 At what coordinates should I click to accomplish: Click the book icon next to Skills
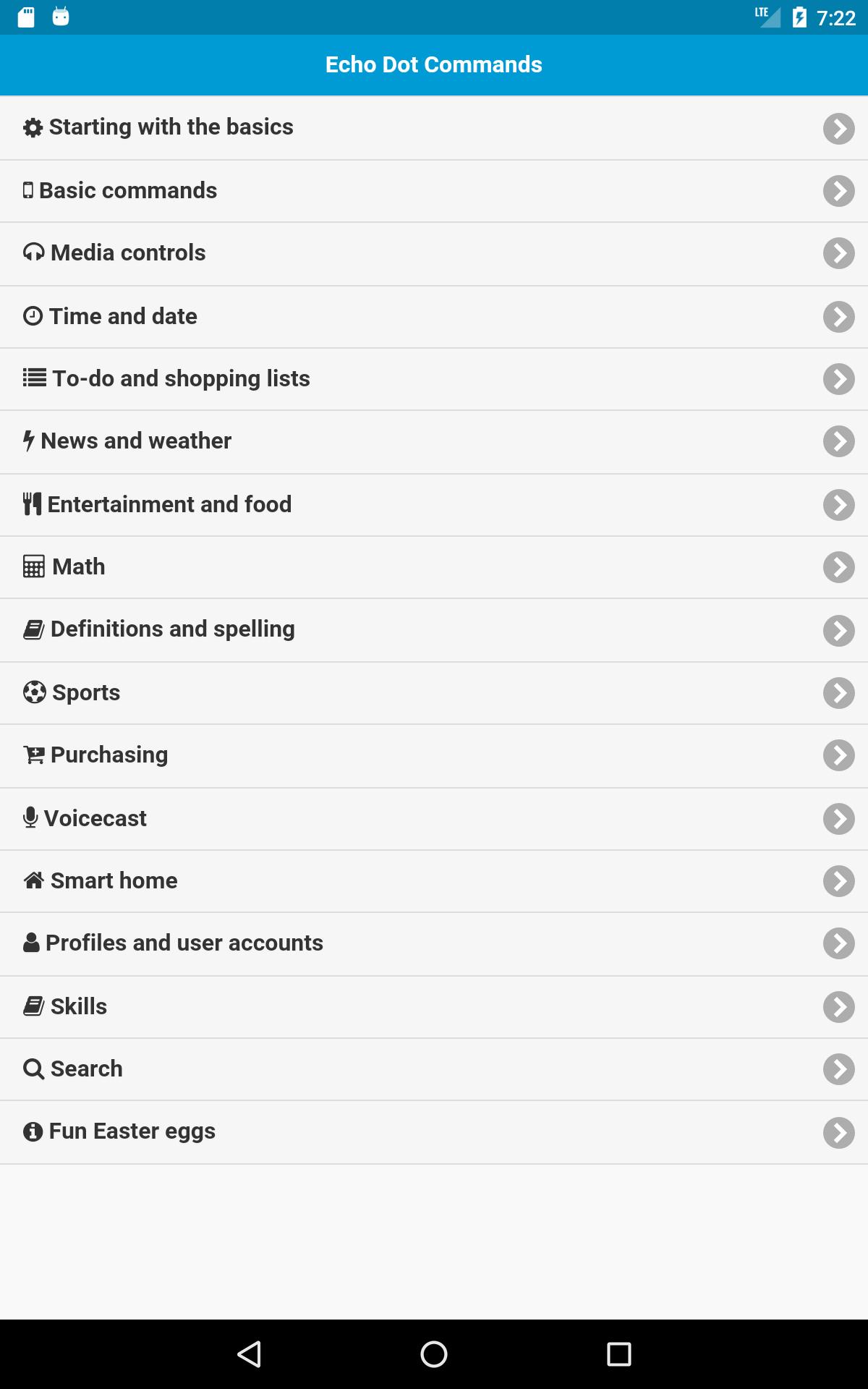(x=32, y=1006)
